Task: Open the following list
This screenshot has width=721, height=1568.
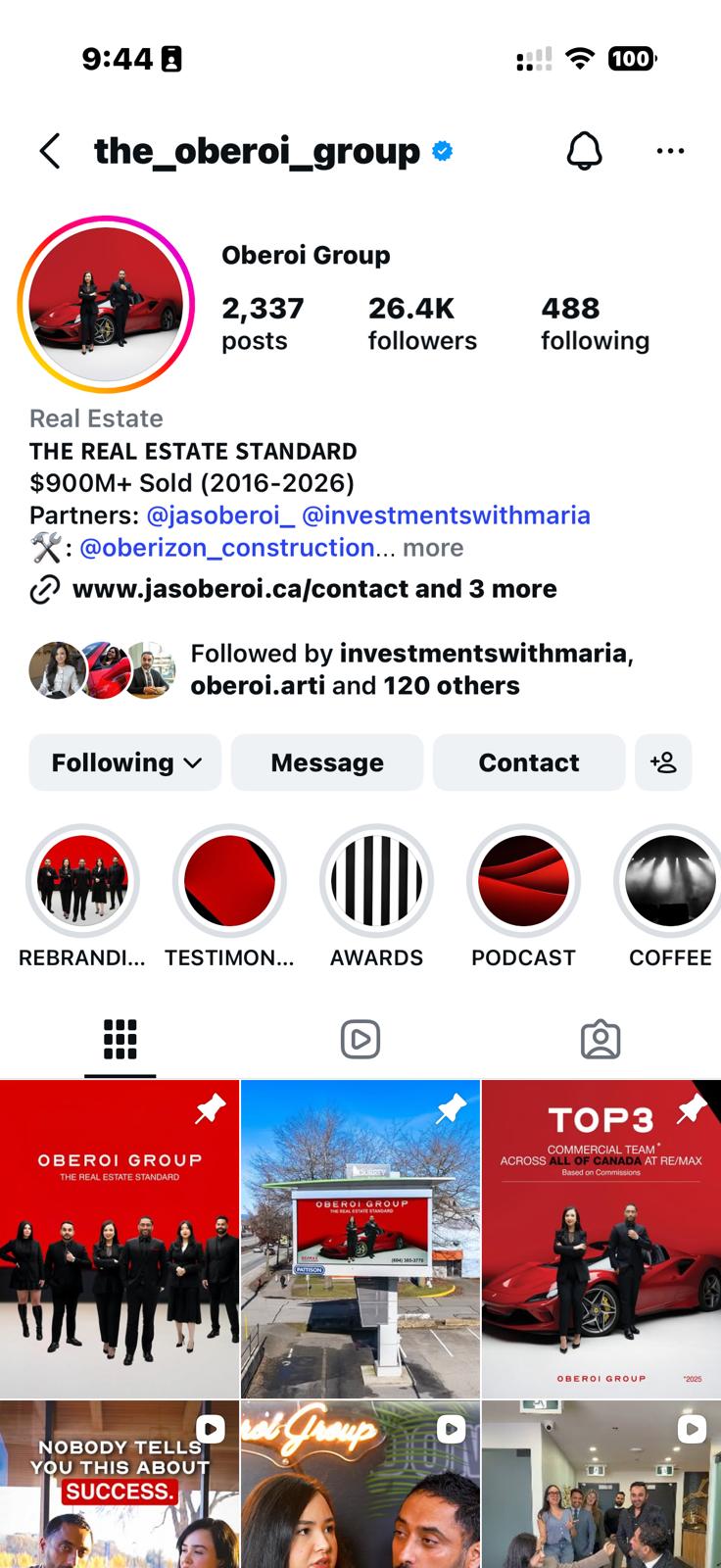Action: [x=595, y=323]
